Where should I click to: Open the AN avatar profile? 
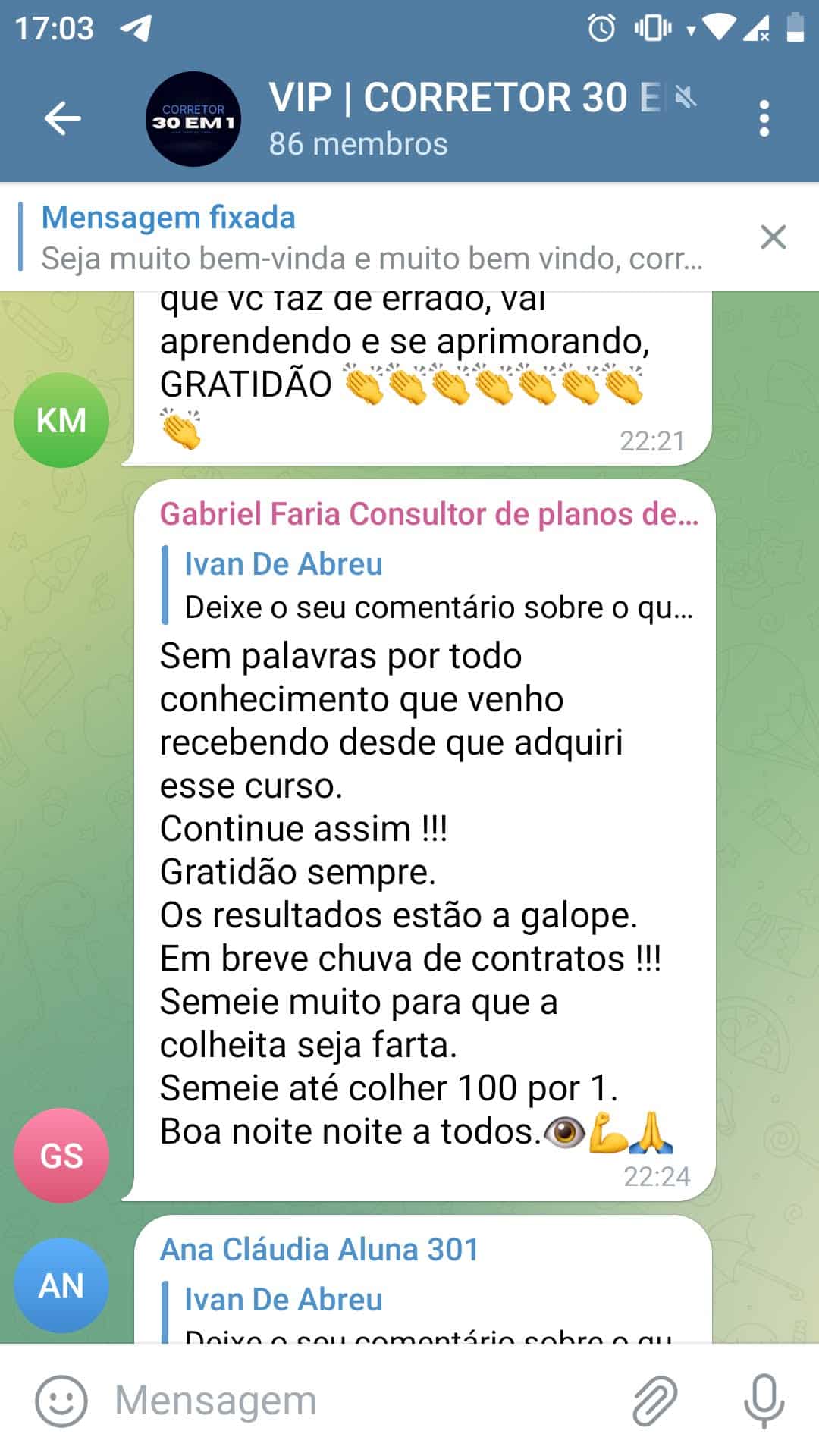[x=61, y=1285]
